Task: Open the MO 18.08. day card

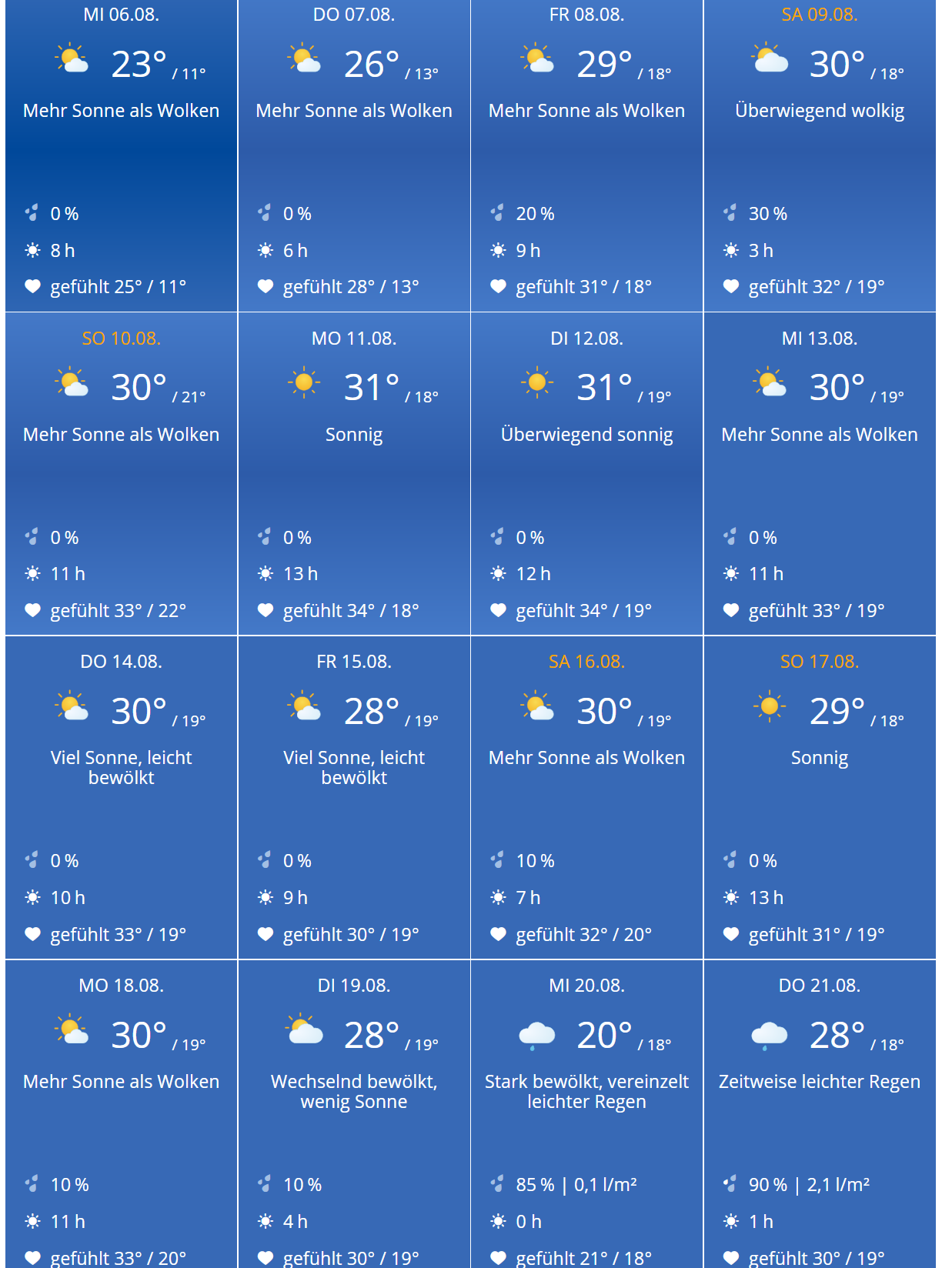Action: click(x=121, y=1123)
